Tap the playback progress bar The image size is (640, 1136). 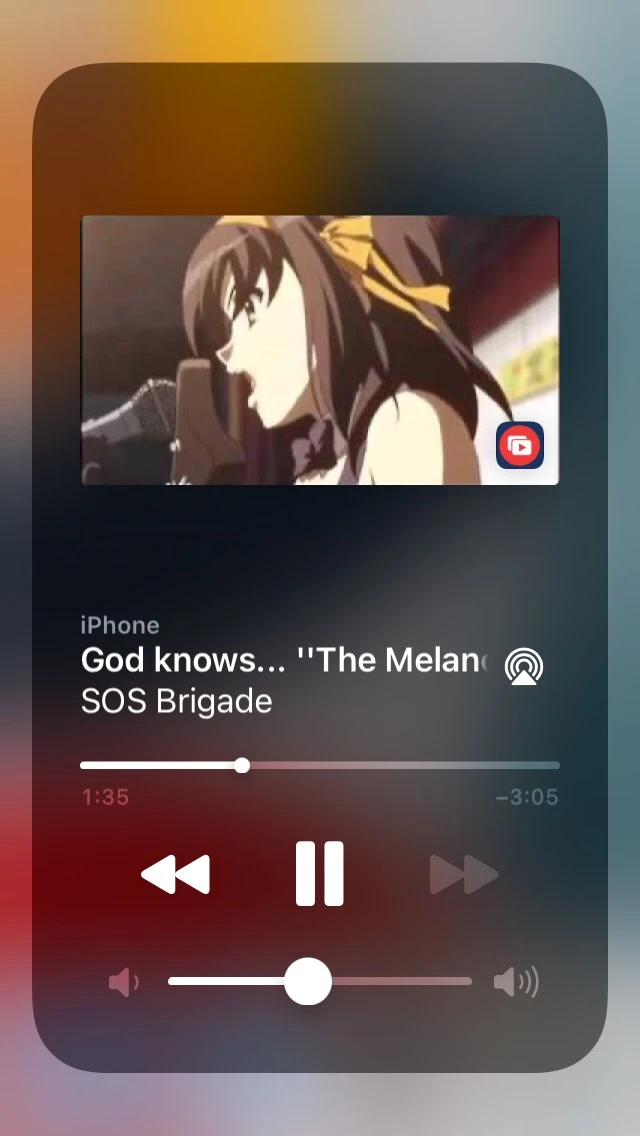pyautogui.click(x=320, y=765)
